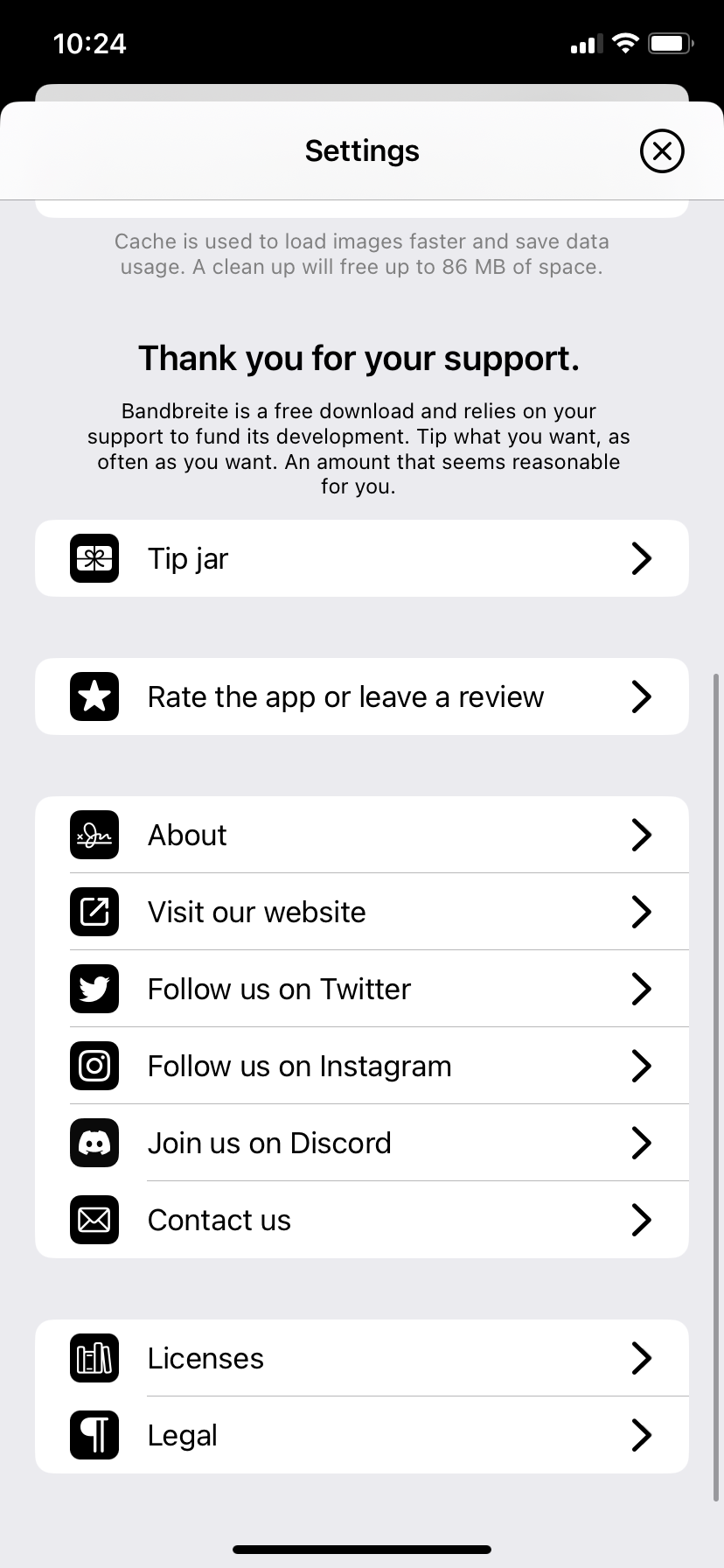View the Licenses list
The height and width of the screenshot is (1568, 724).
pyautogui.click(x=361, y=1358)
